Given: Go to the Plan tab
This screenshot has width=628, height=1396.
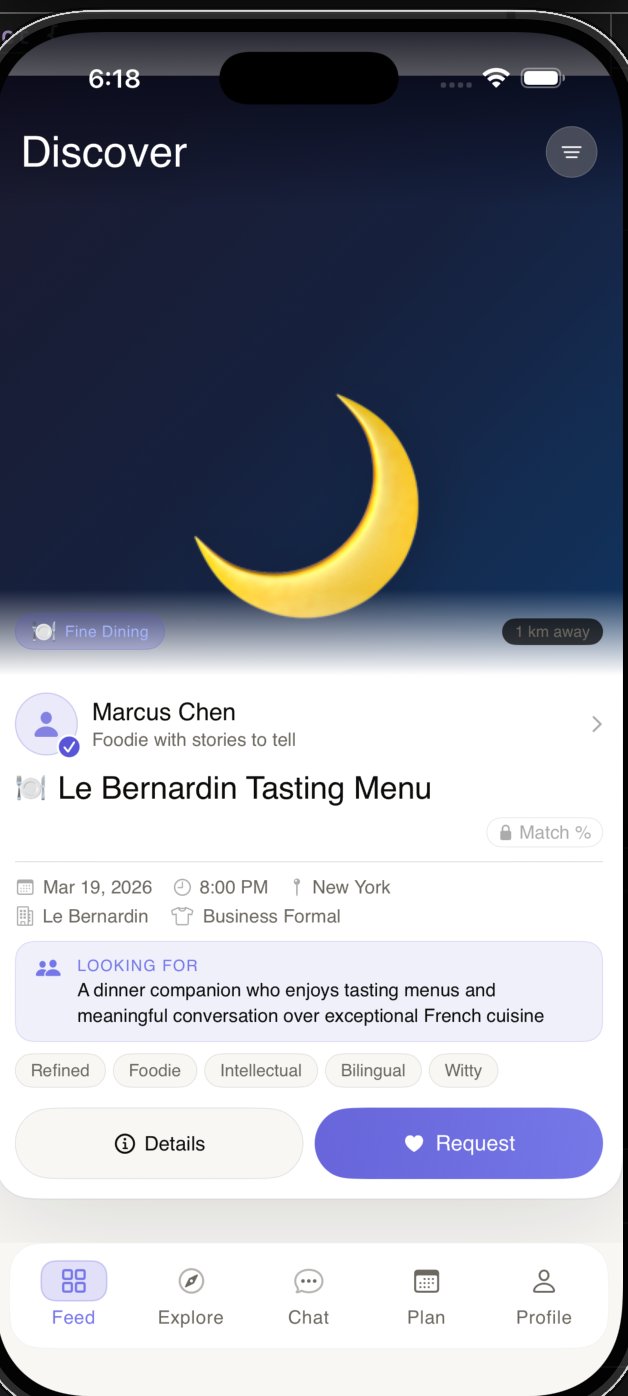Looking at the screenshot, I should 426,1294.
